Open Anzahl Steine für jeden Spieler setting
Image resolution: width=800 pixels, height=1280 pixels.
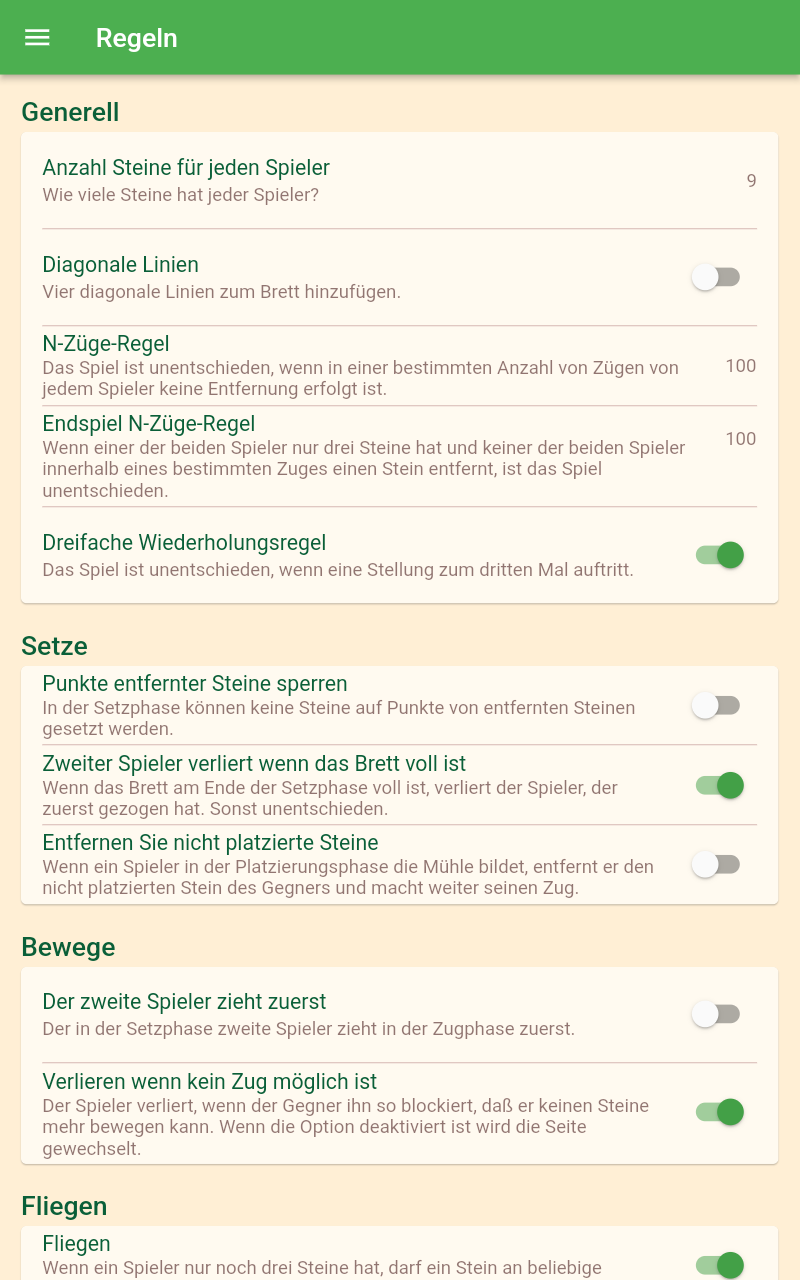399,180
